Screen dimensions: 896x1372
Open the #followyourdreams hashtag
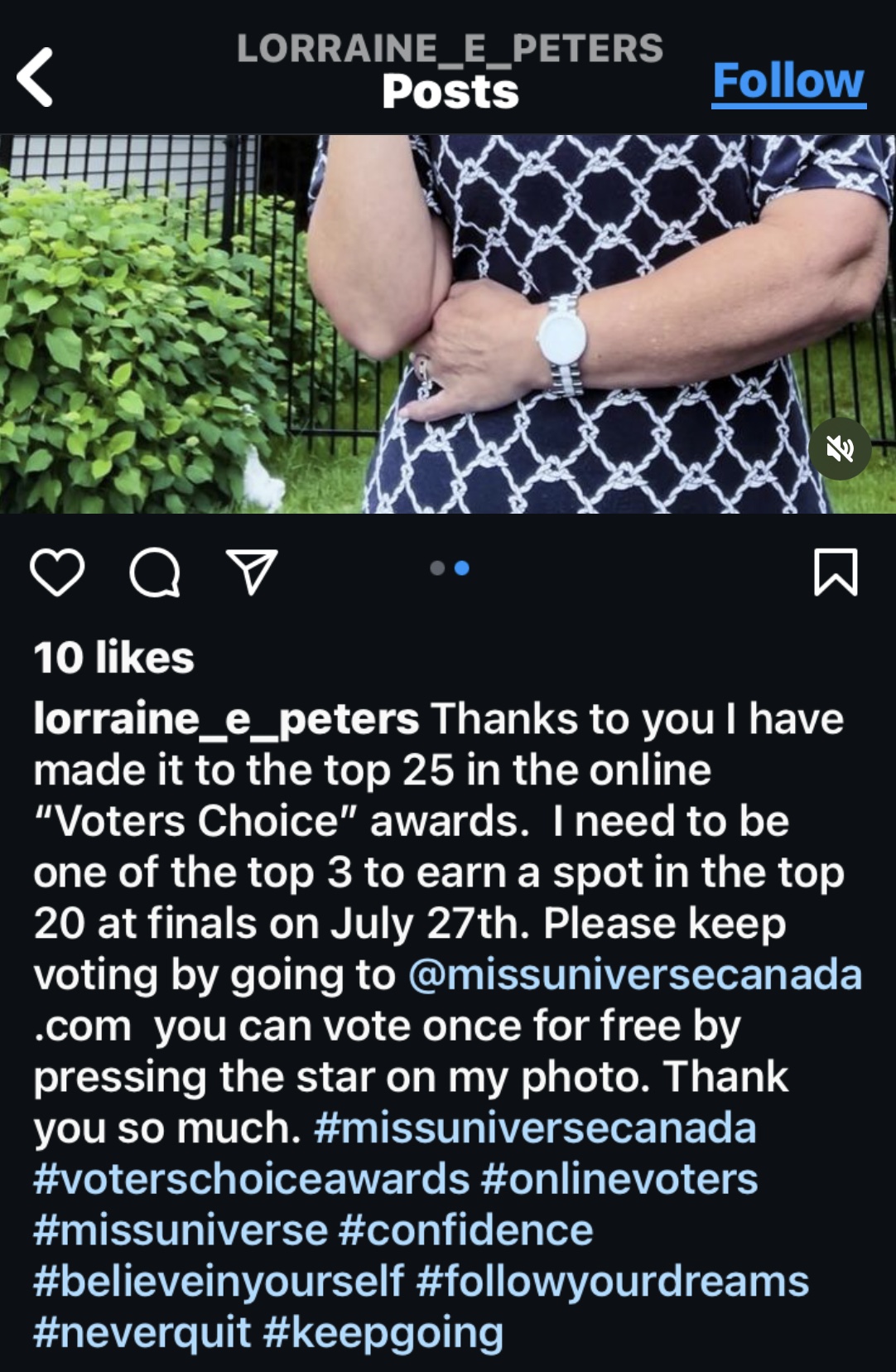[x=612, y=1282]
